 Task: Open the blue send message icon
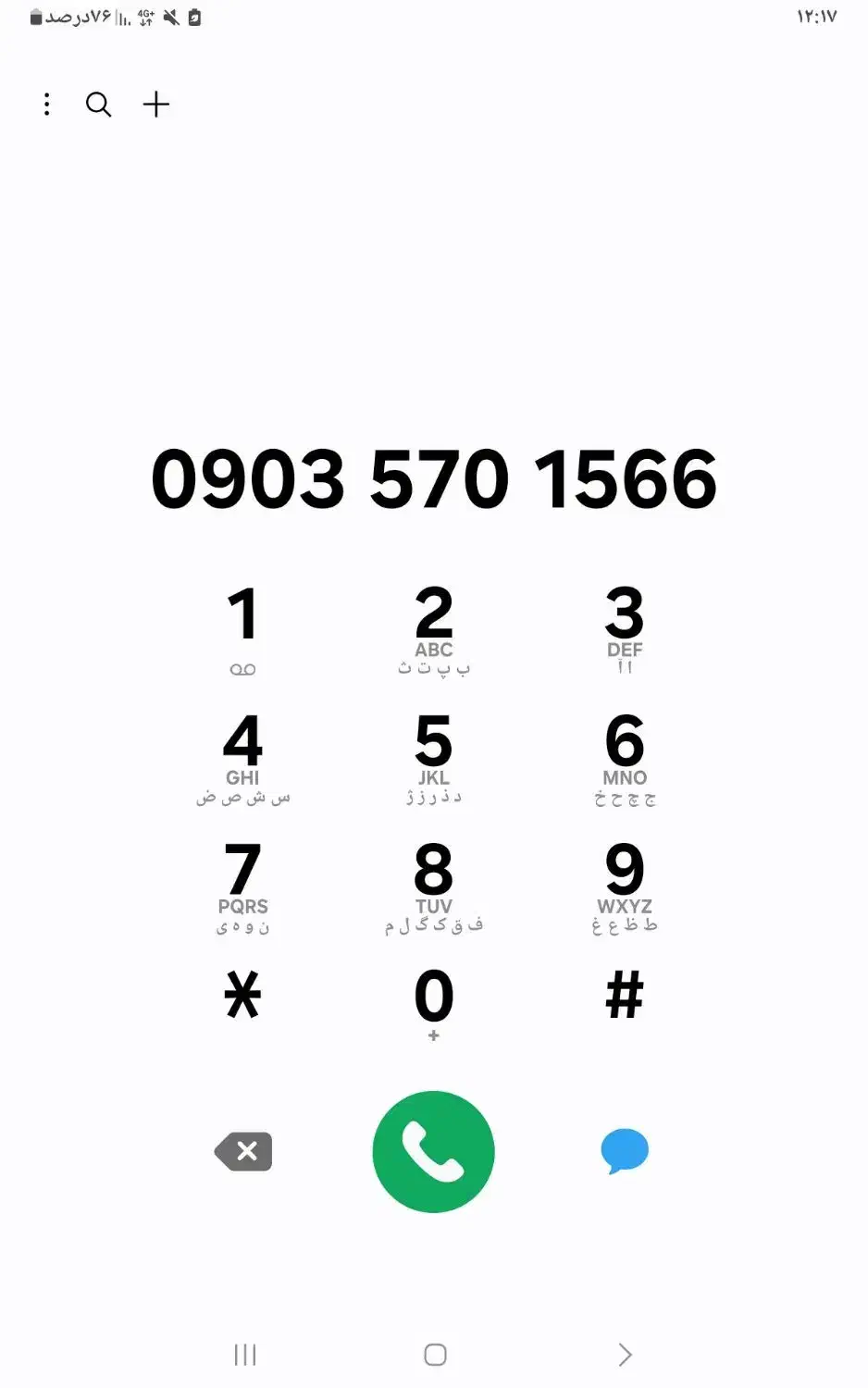624,1151
